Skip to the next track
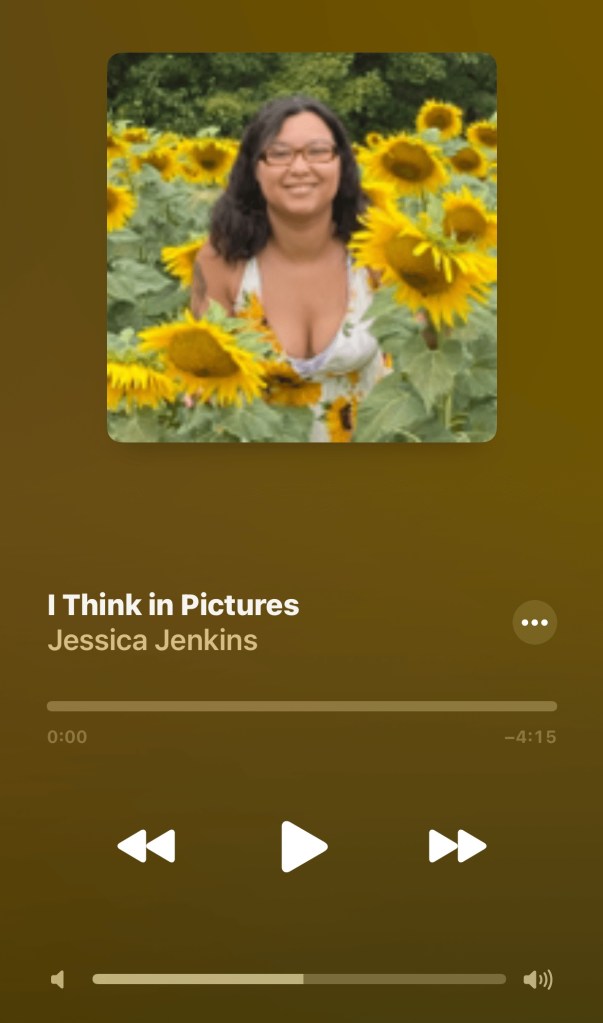Image resolution: width=603 pixels, height=1023 pixels. (x=457, y=846)
